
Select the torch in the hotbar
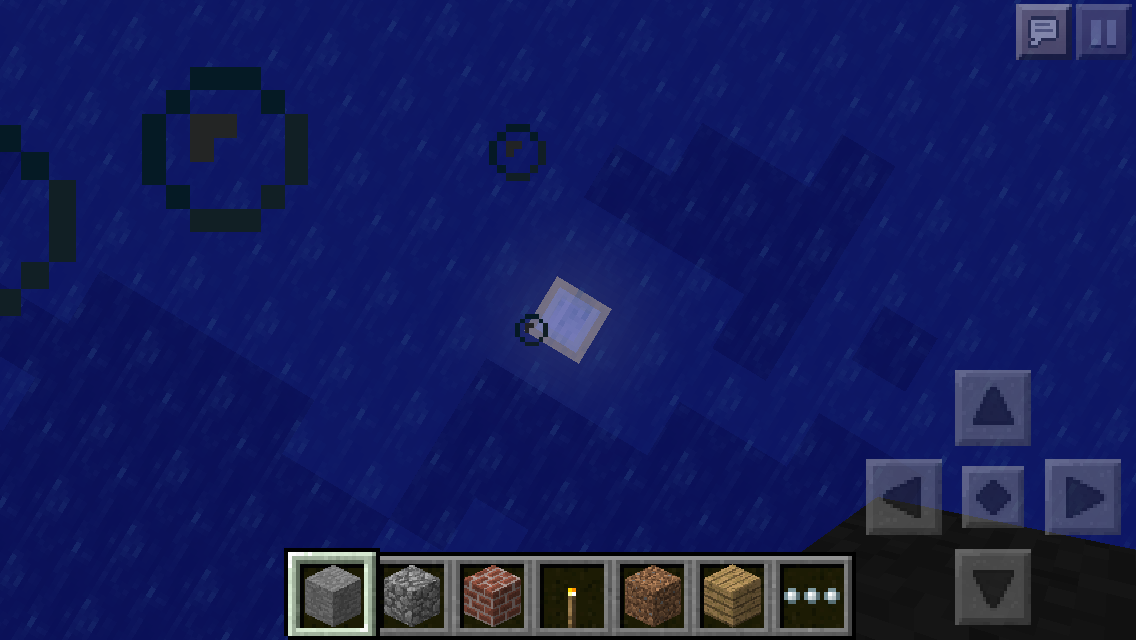tap(572, 594)
